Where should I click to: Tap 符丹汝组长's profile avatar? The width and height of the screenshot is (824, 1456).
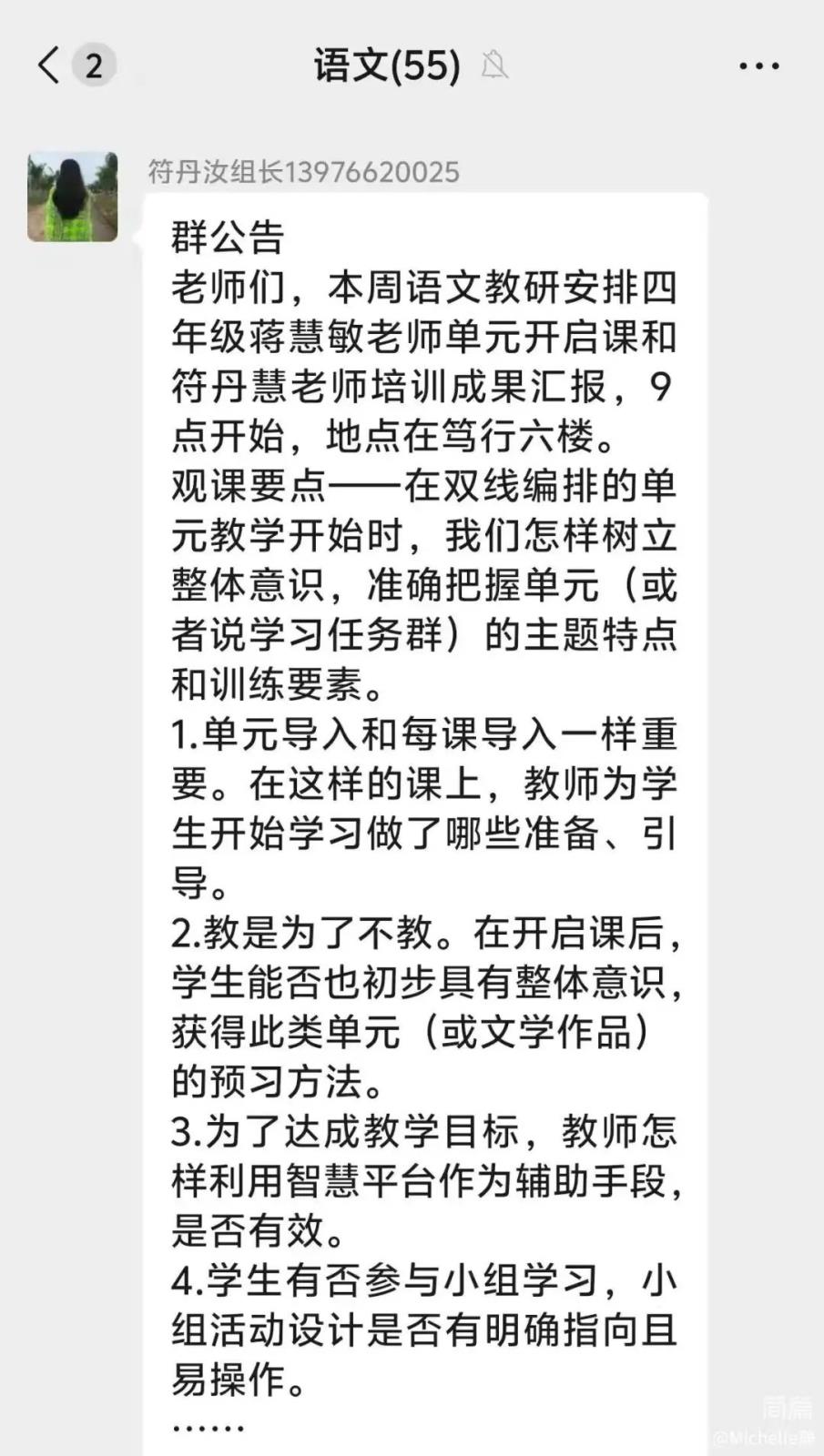pyautogui.click(x=73, y=197)
